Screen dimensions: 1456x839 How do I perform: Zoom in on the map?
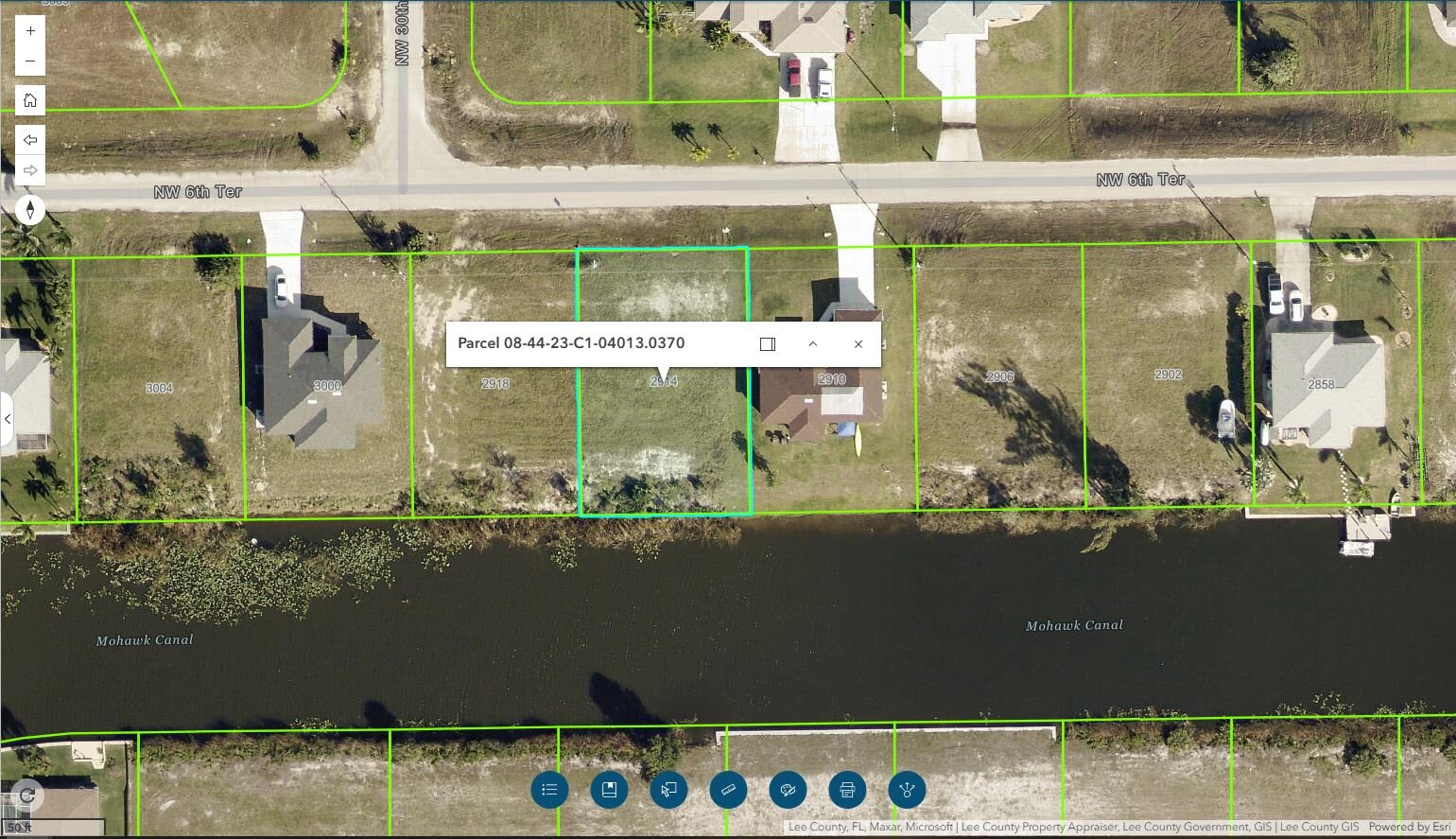[x=30, y=31]
